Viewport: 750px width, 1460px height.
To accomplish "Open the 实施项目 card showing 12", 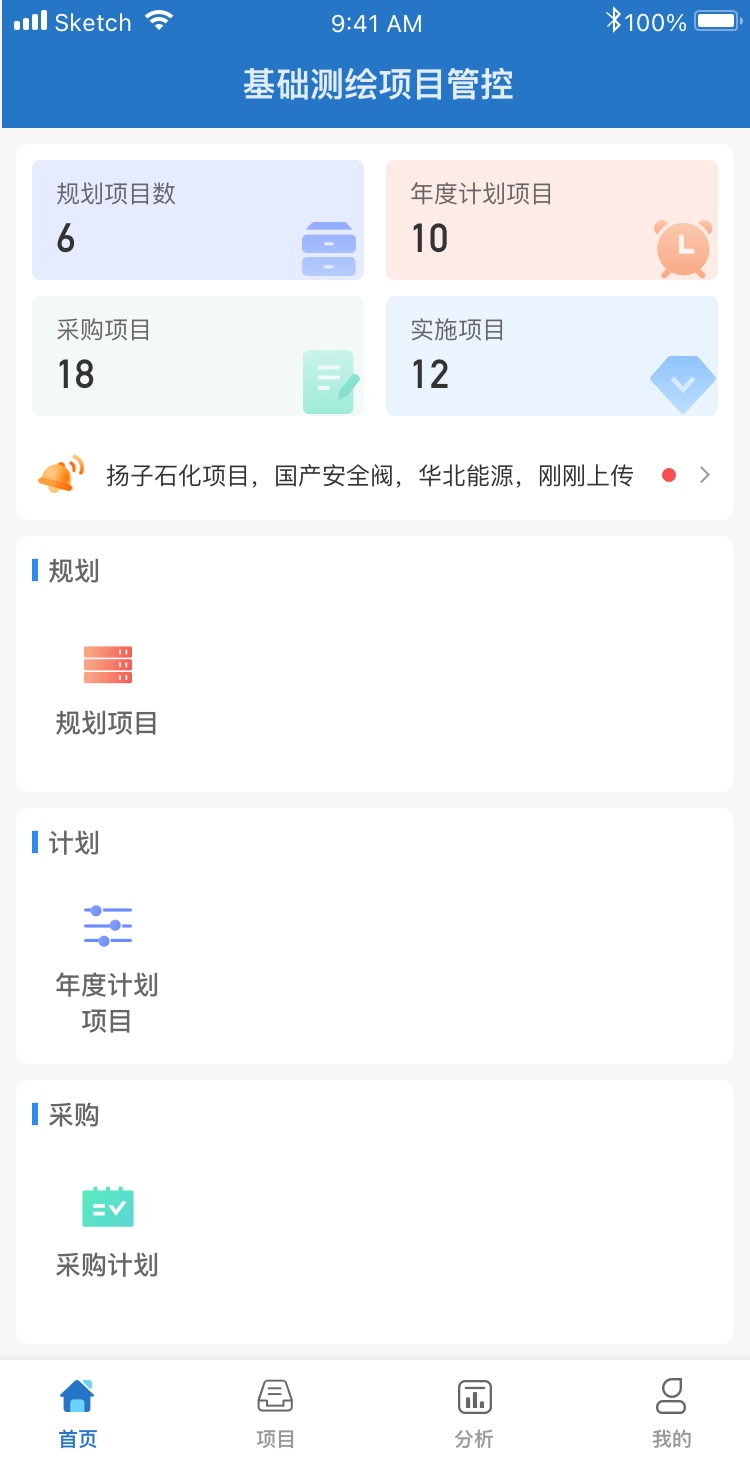I will [x=552, y=356].
